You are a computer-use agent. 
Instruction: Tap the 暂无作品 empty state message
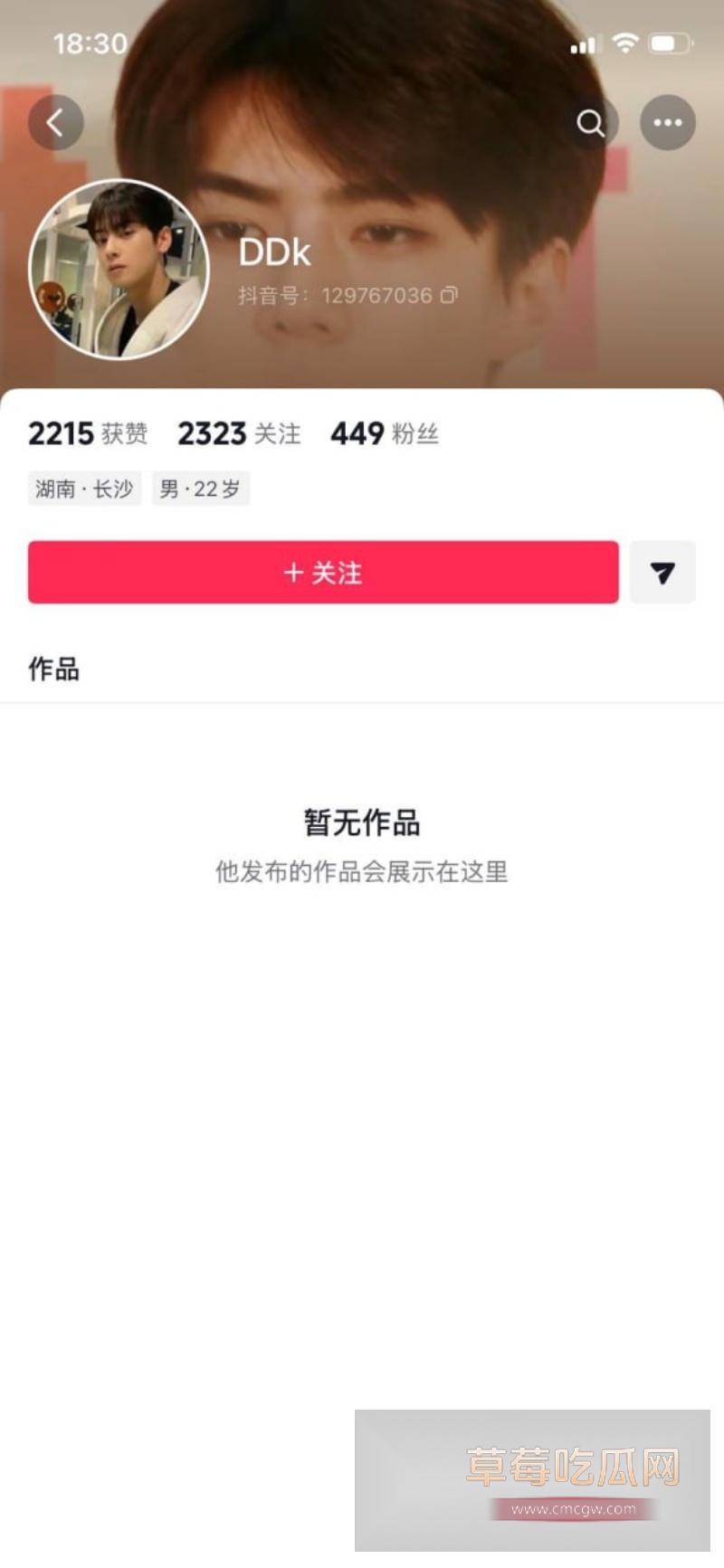(x=361, y=823)
